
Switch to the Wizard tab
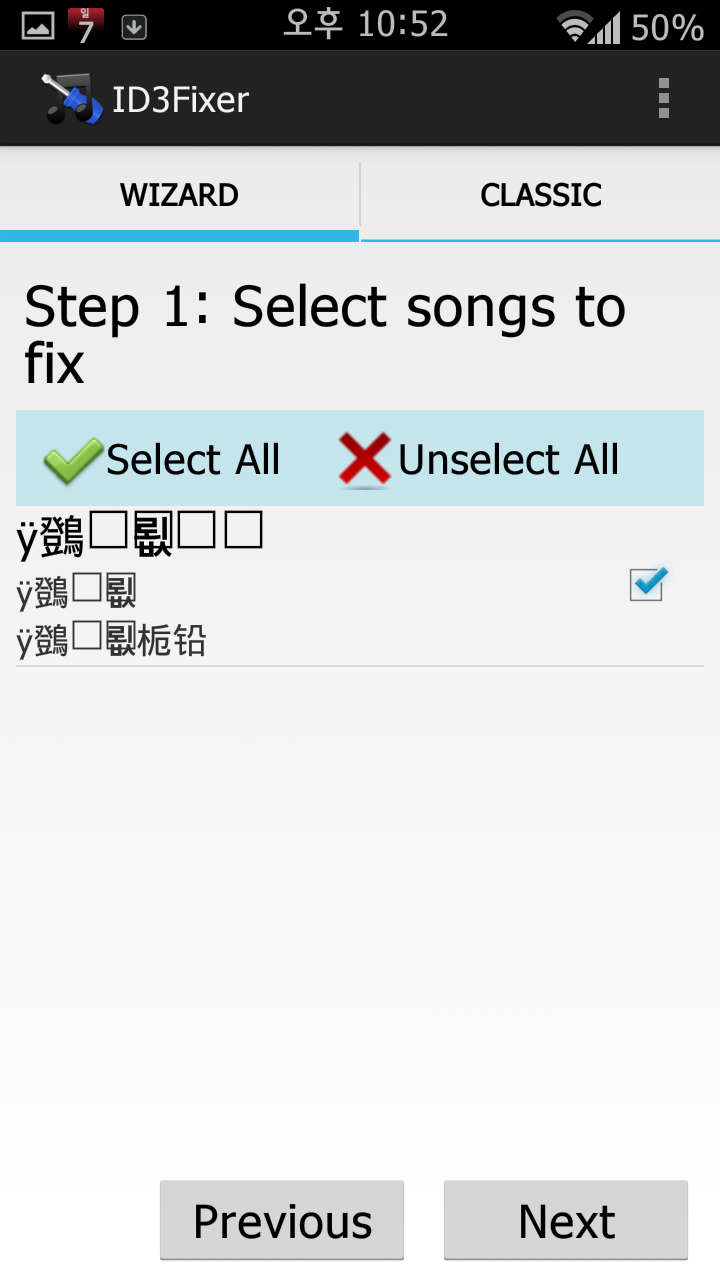[x=180, y=195]
